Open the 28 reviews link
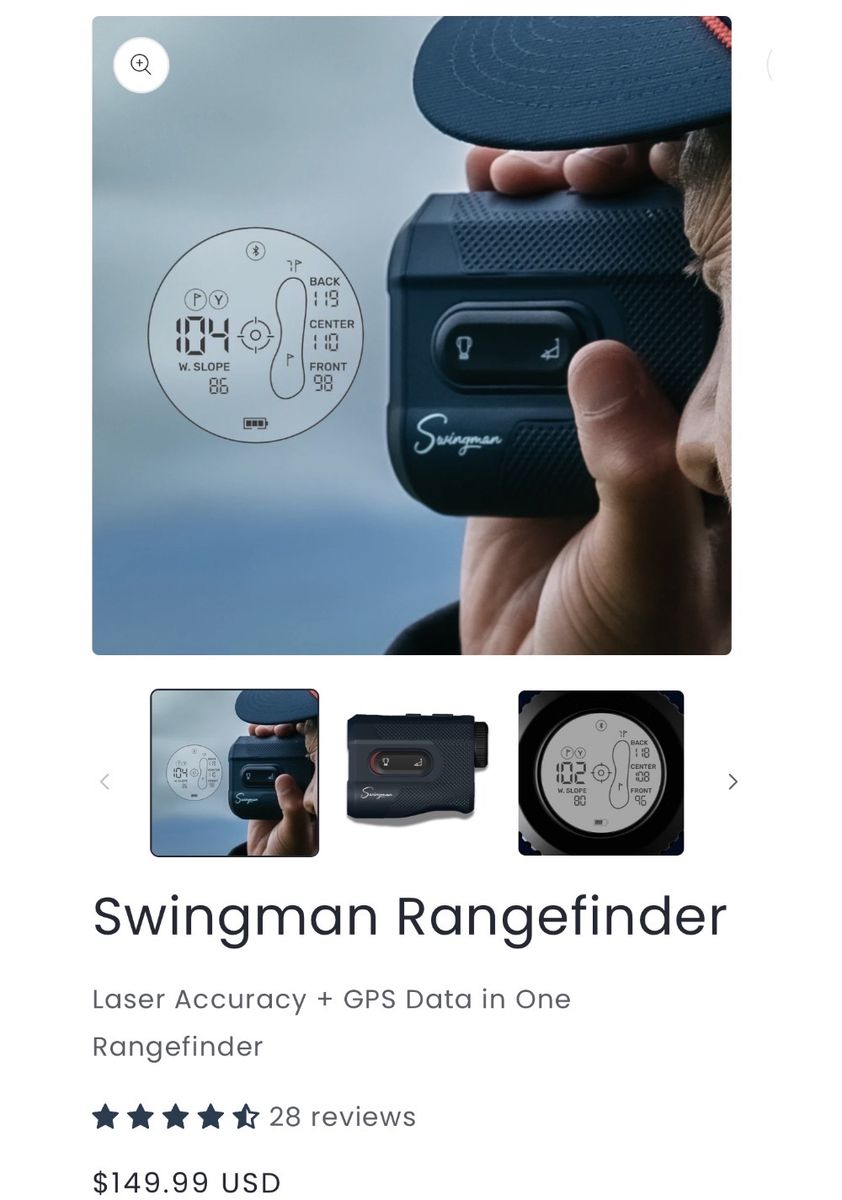Screen dimensions: 842x1200 pyautogui.click(x=342, y=1117)
